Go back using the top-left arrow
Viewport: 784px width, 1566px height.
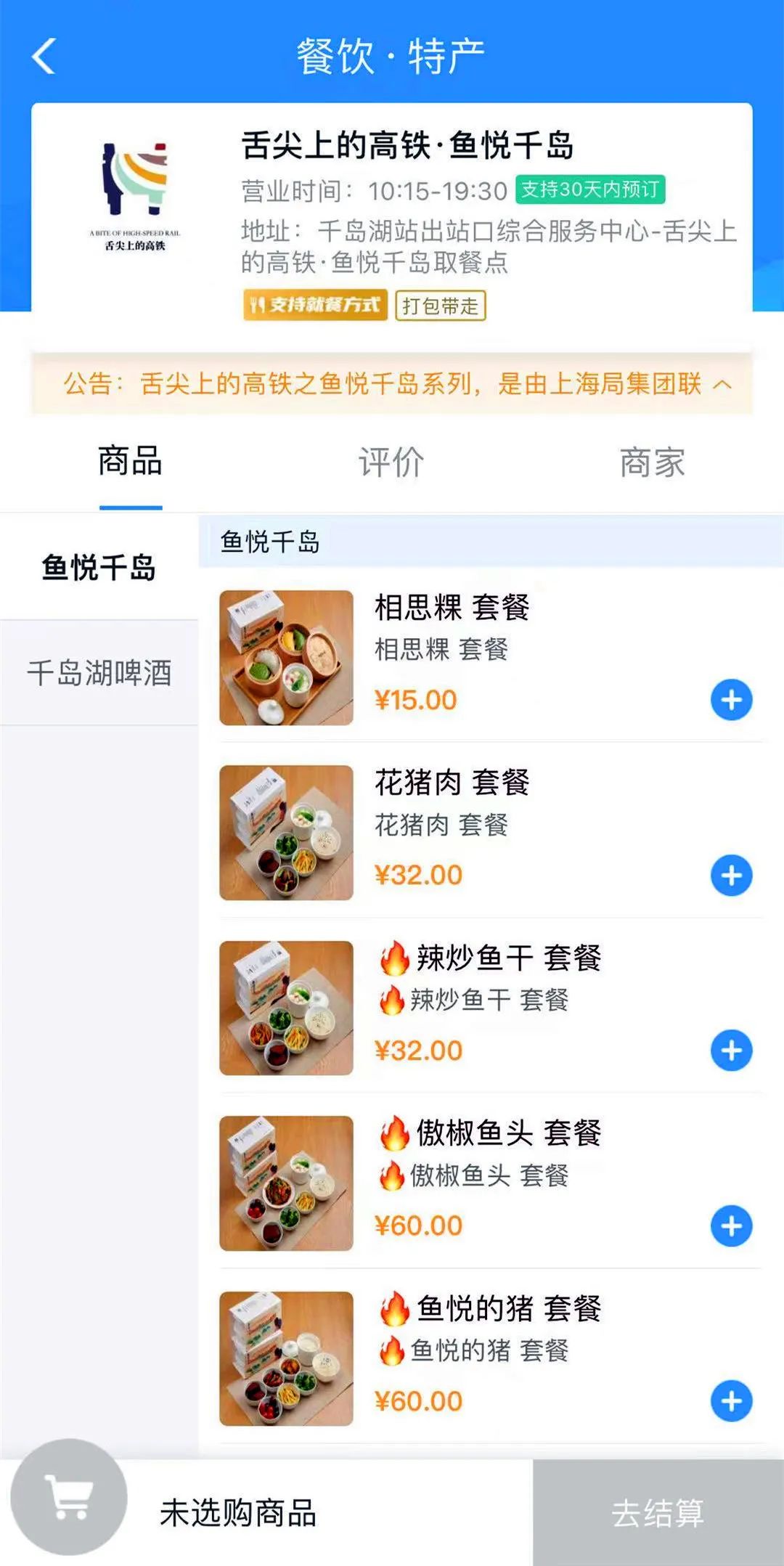44,57
